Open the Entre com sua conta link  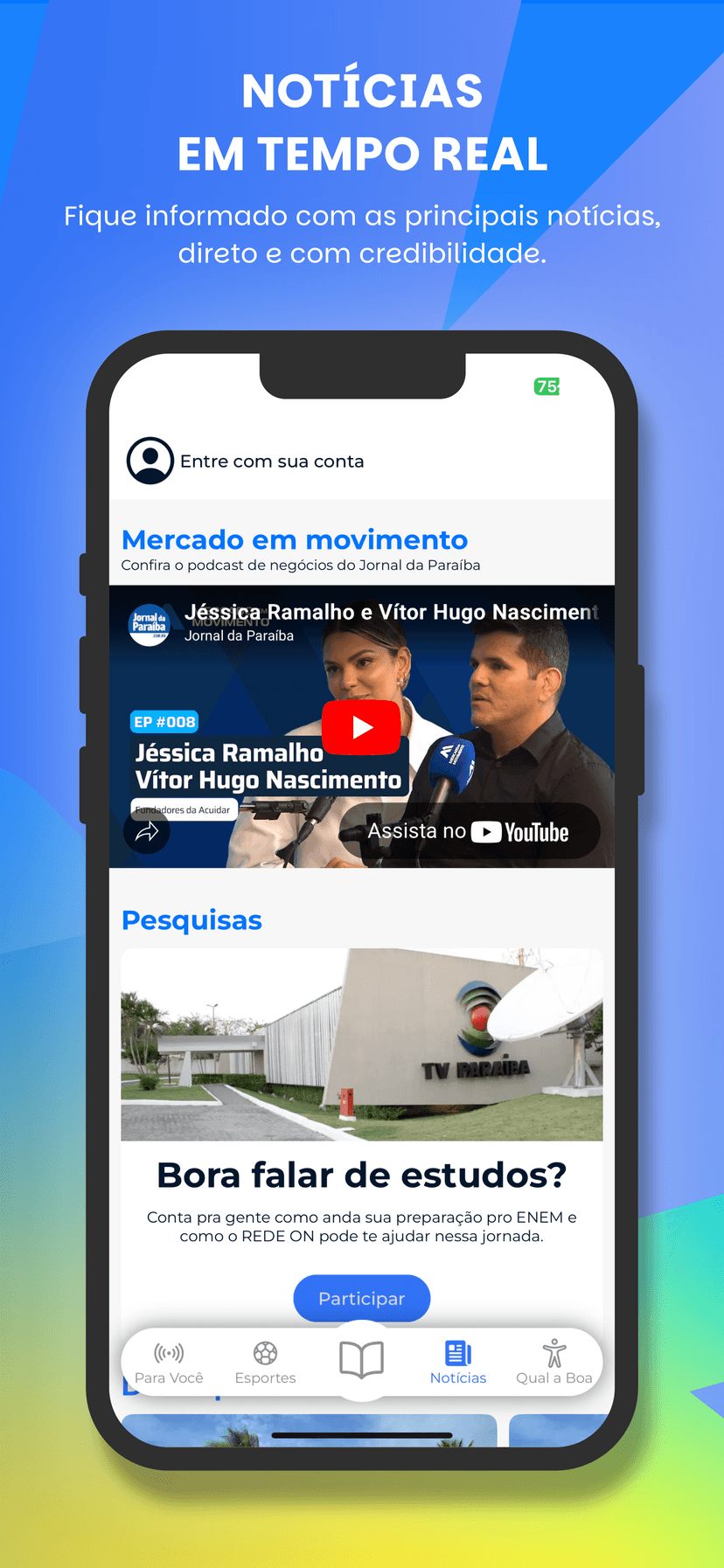point(272,461)
